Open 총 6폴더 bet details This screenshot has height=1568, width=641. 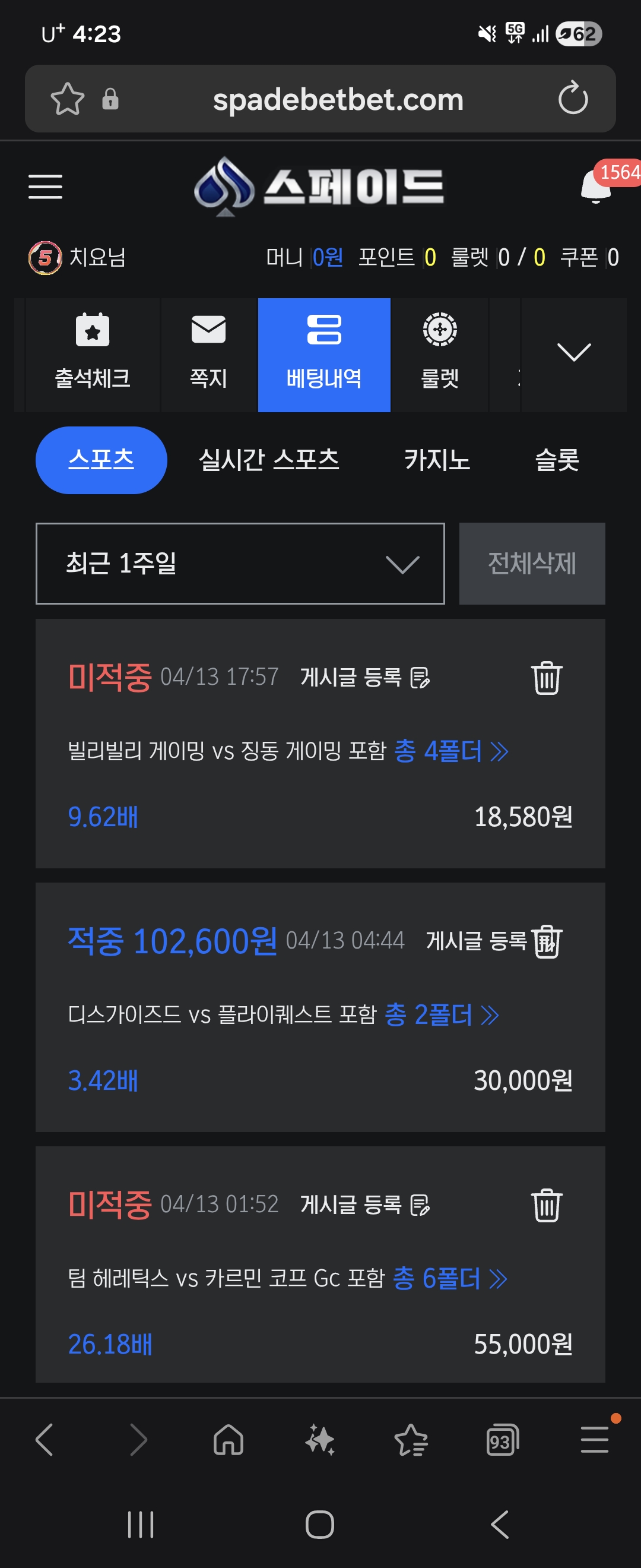click(449, 1278)
